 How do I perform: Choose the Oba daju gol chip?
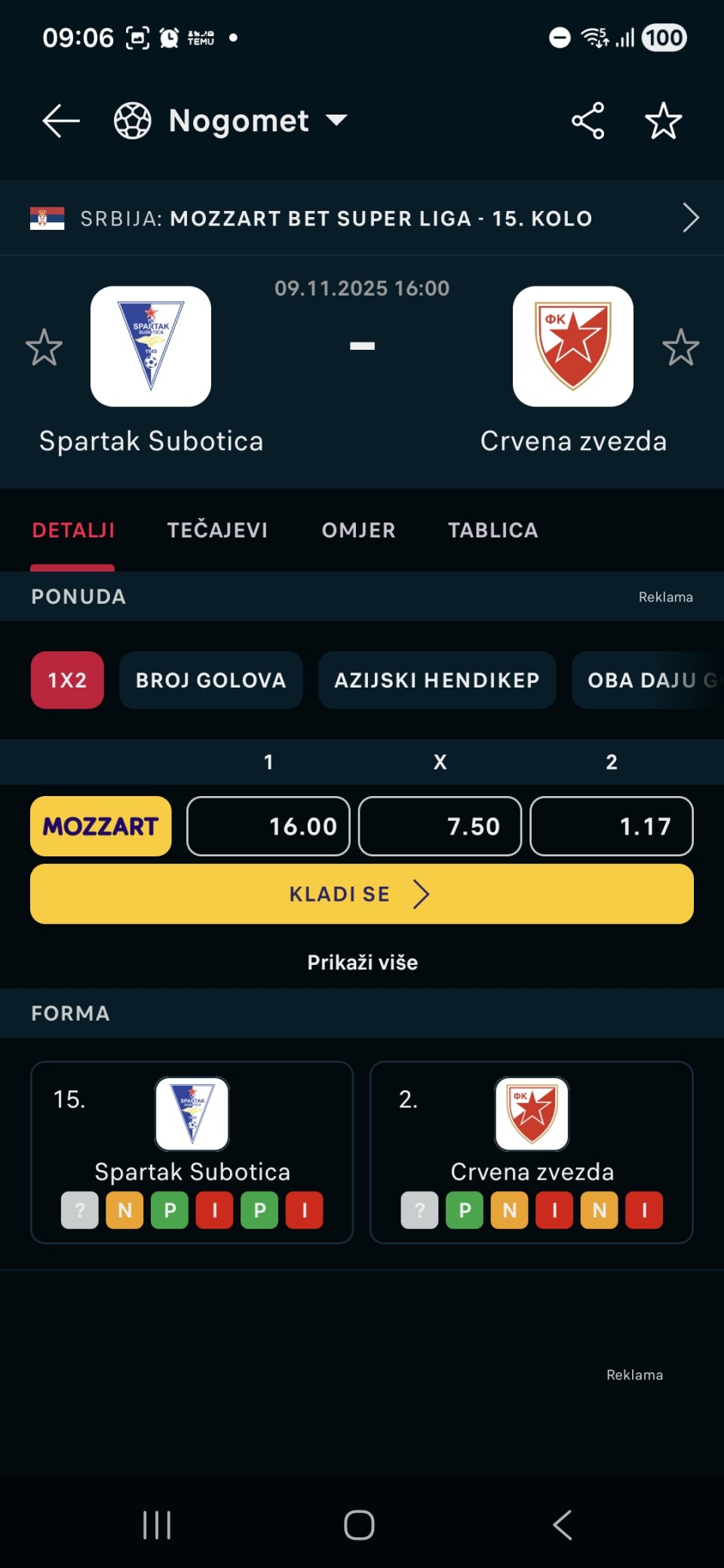tap(649, 680)
